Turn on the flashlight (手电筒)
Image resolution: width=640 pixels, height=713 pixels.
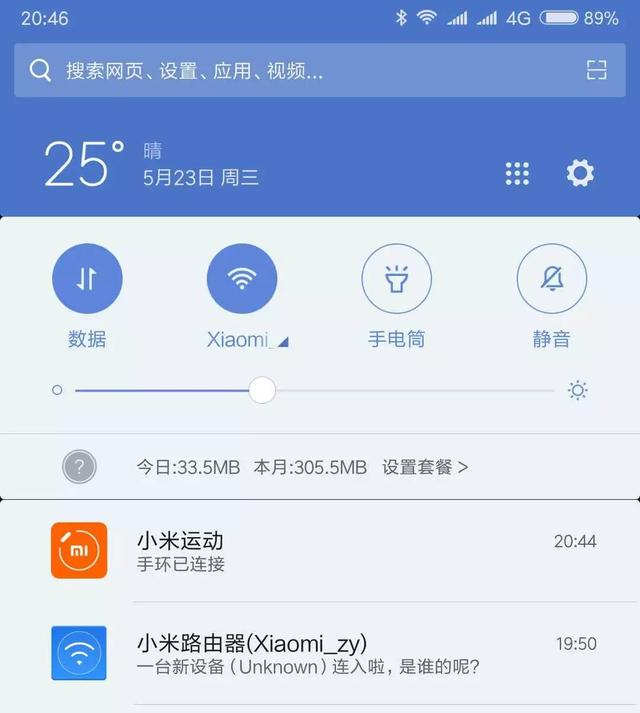point(396,279)
